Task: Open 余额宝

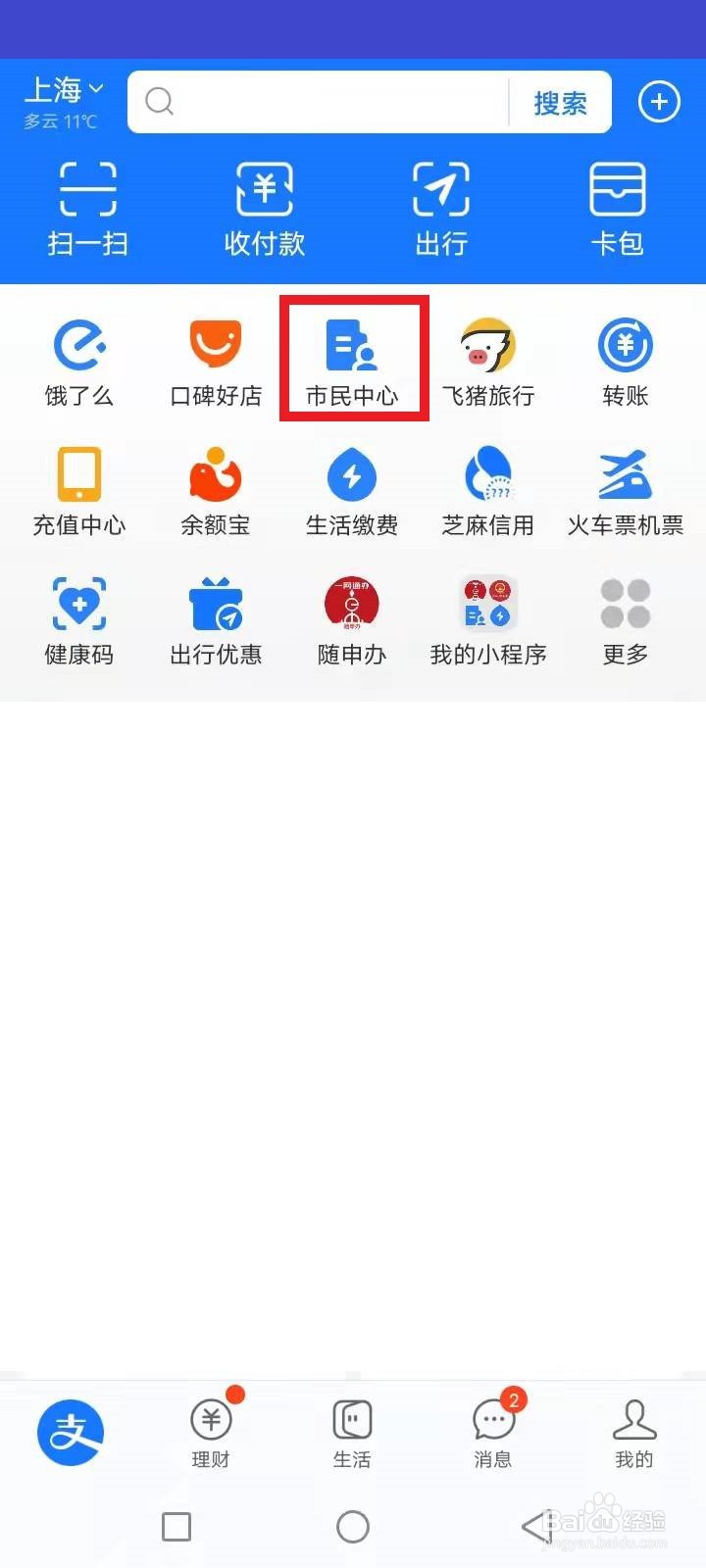Action: pyautogui.click(x=216, y=491)
